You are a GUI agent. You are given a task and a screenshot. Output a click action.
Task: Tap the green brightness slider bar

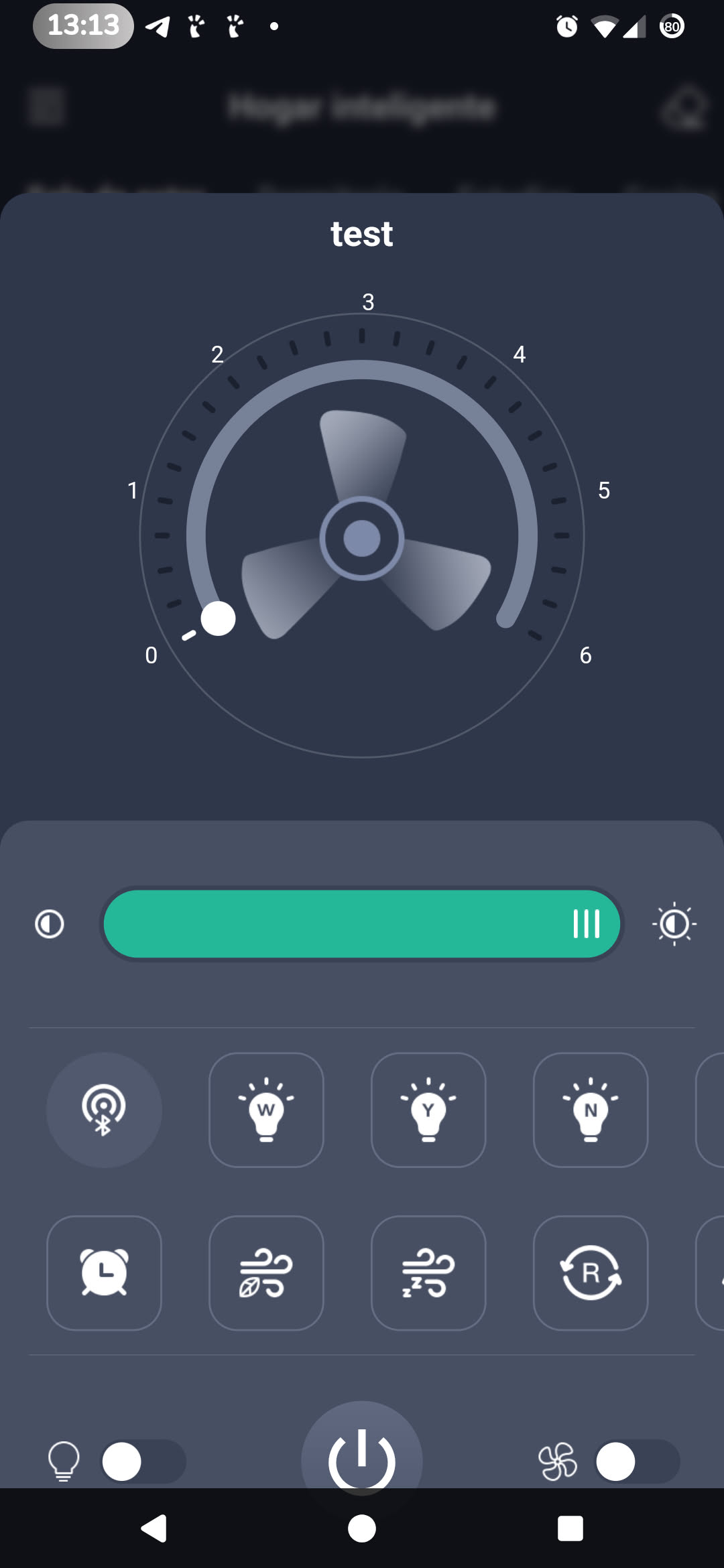coord(362,924)
